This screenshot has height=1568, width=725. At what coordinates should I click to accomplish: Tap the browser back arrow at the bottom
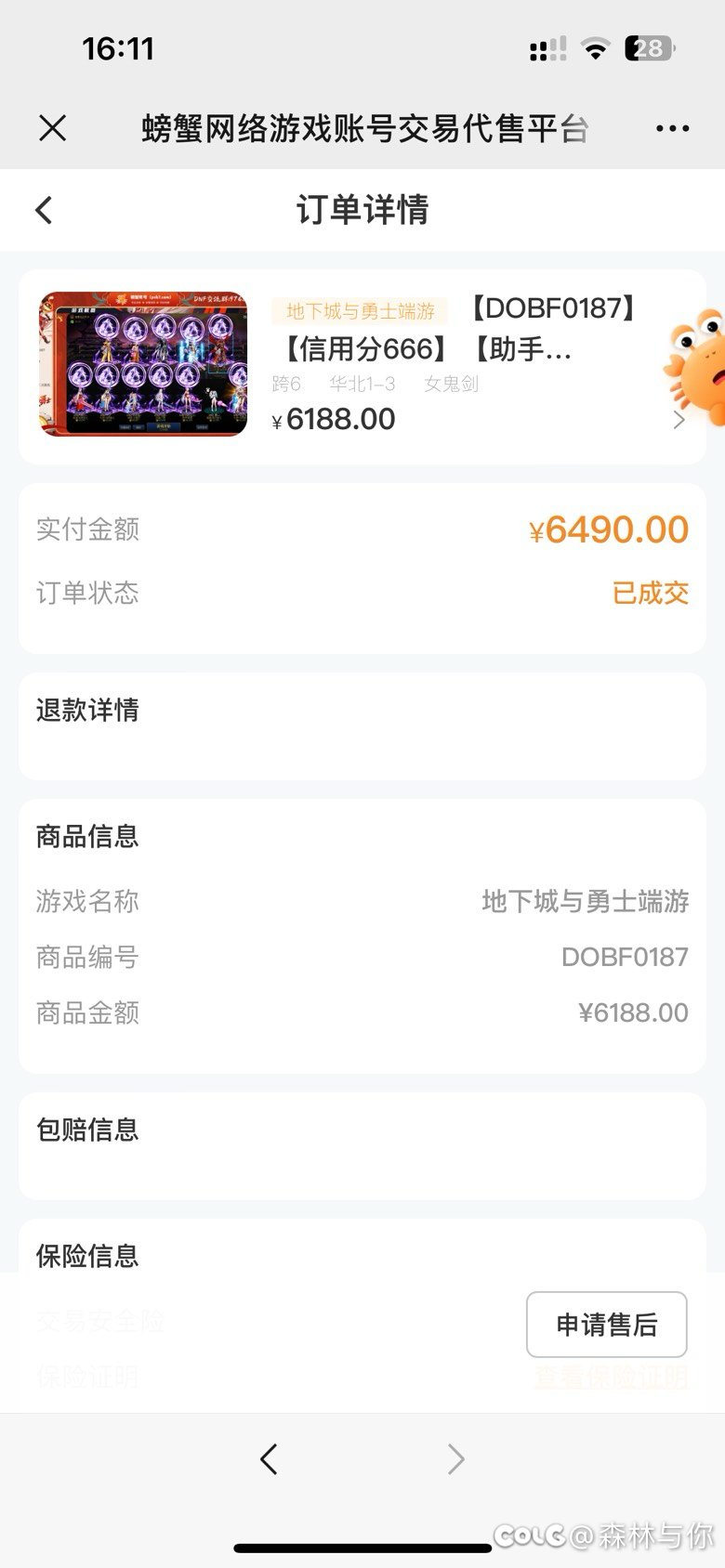[269, 1459]
